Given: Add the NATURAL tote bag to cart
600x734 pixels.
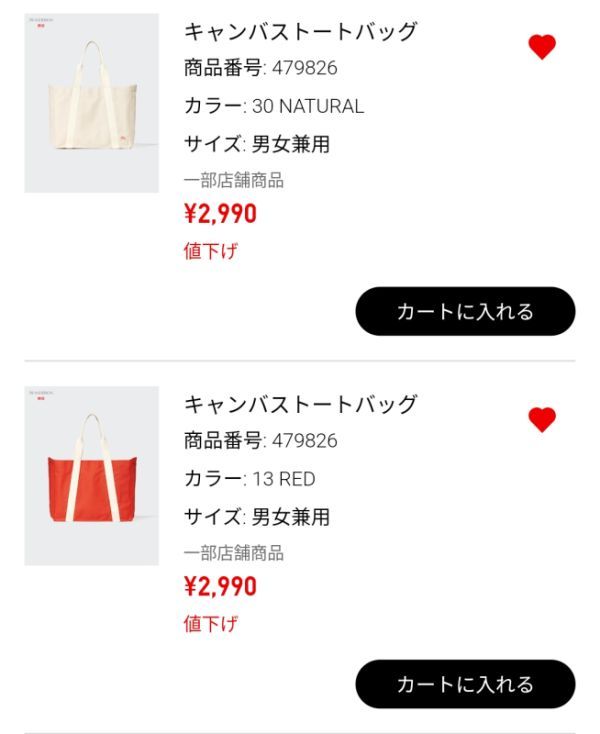Looking at the screenshot, I should [x=465, y=311].
